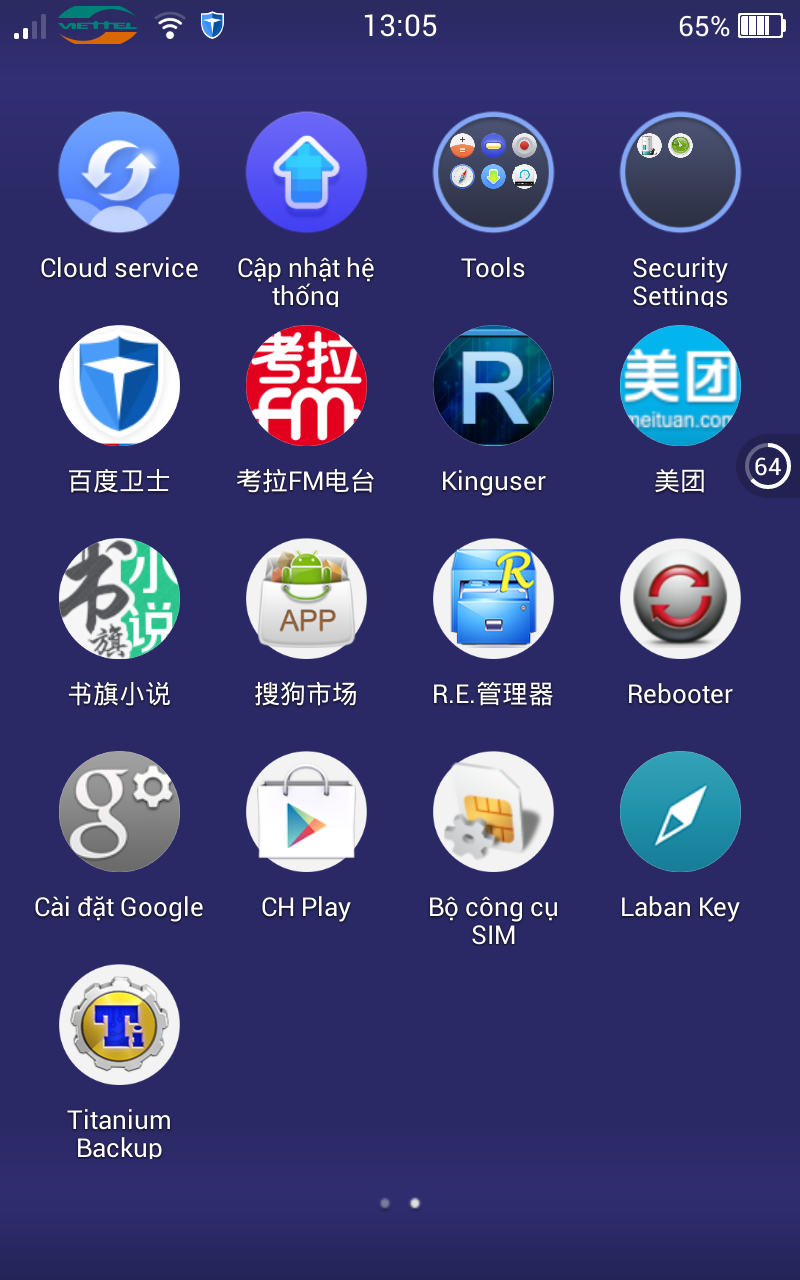Tap the 64 notification badge near Meituan
800x1280 pixels.
pyautogui.click(x=767, y=466)
